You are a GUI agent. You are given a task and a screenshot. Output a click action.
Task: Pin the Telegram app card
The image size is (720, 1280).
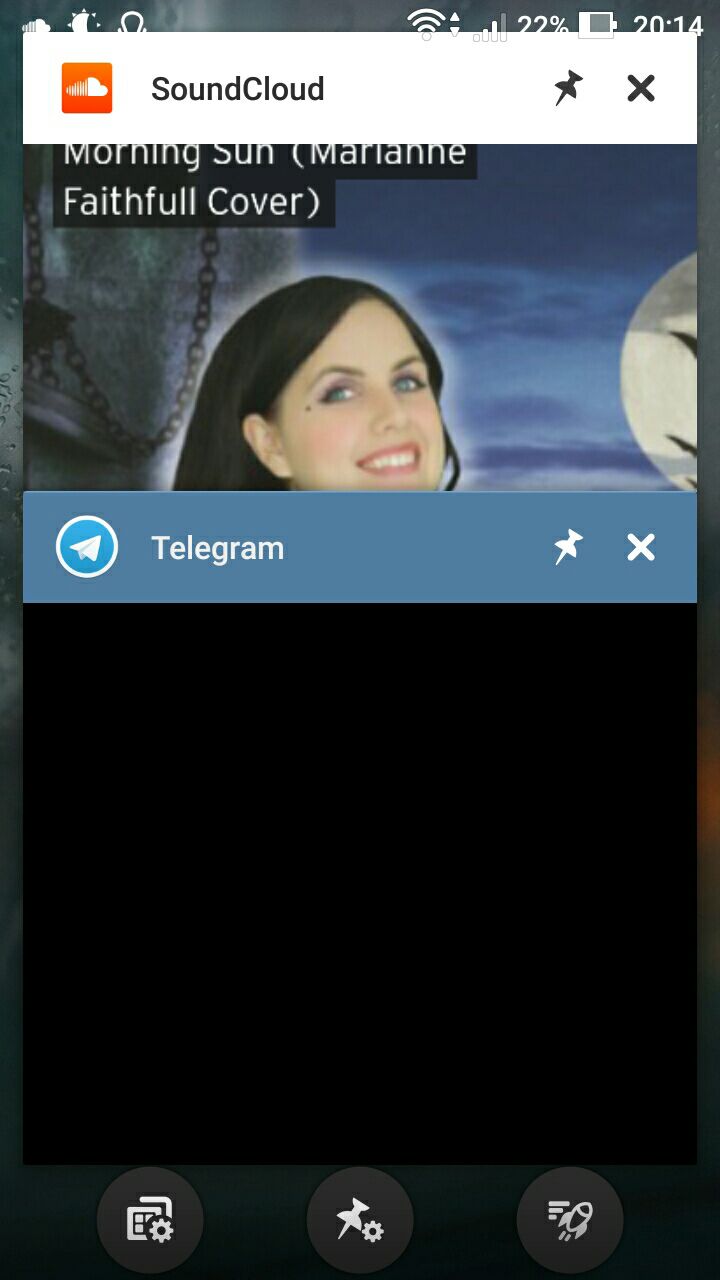(568, 547)
